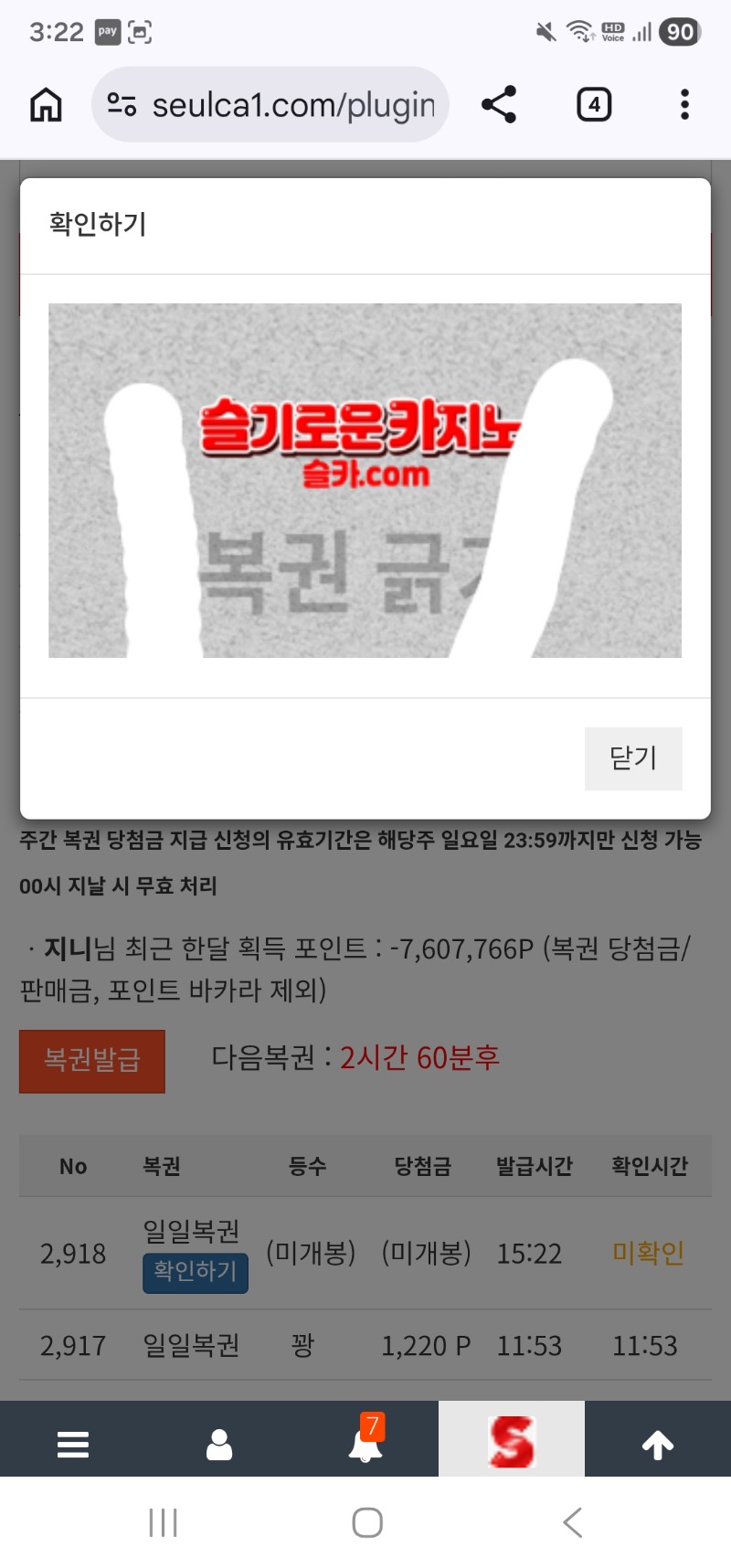Tap the red S logo button

pos(511,1441)
